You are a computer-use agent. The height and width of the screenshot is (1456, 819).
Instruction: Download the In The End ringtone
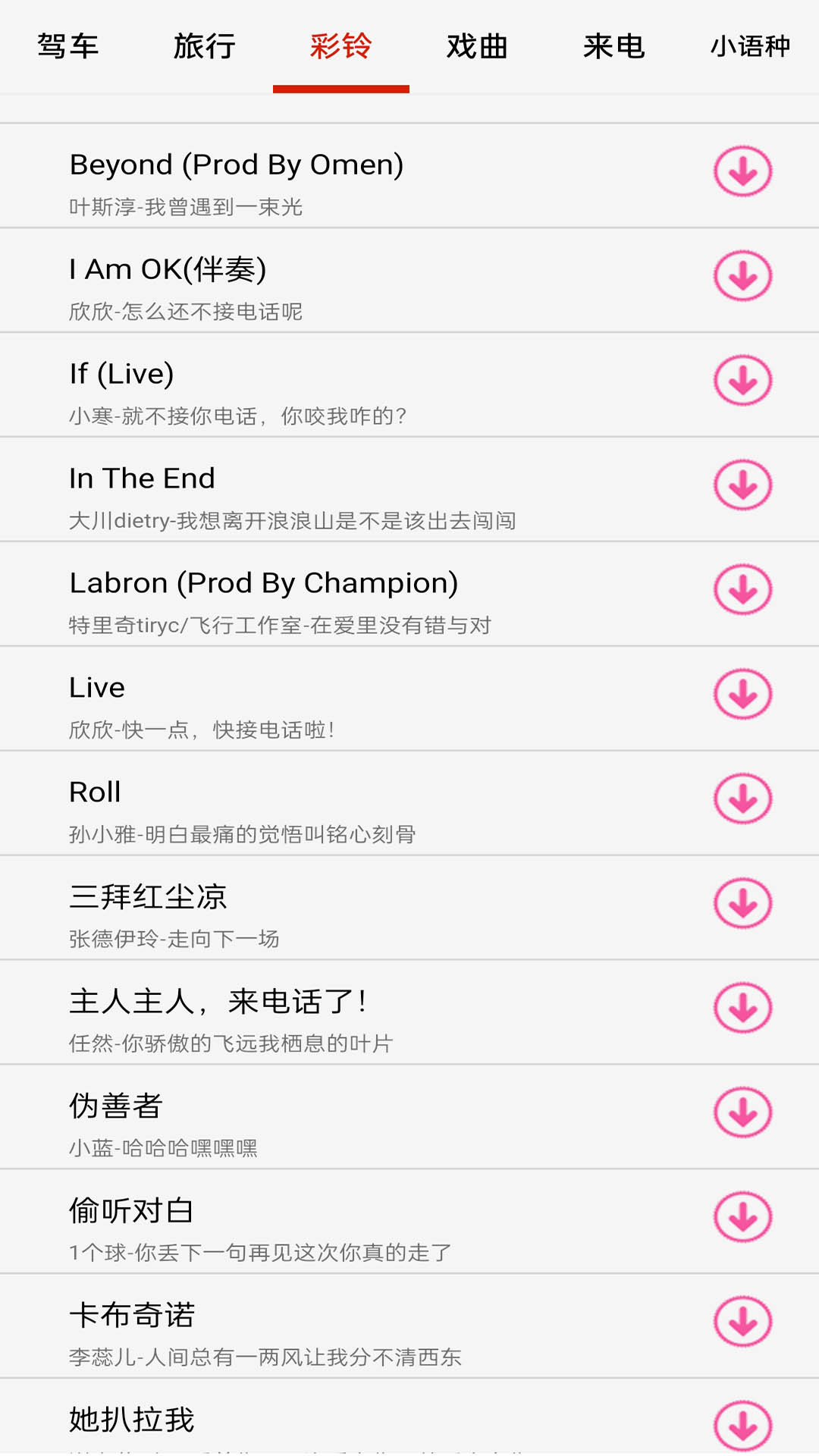pyautogui.click(x=743, y=485)
